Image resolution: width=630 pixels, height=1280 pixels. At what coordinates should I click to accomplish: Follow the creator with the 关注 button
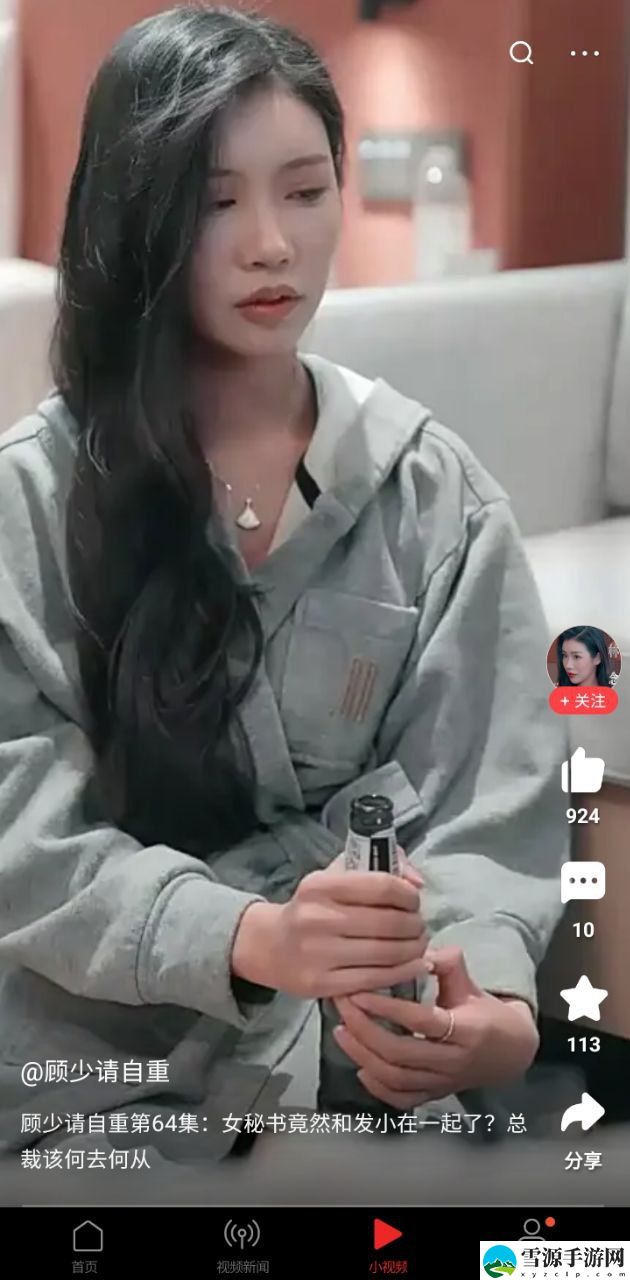pyautogui.click(x=584, y=701)
